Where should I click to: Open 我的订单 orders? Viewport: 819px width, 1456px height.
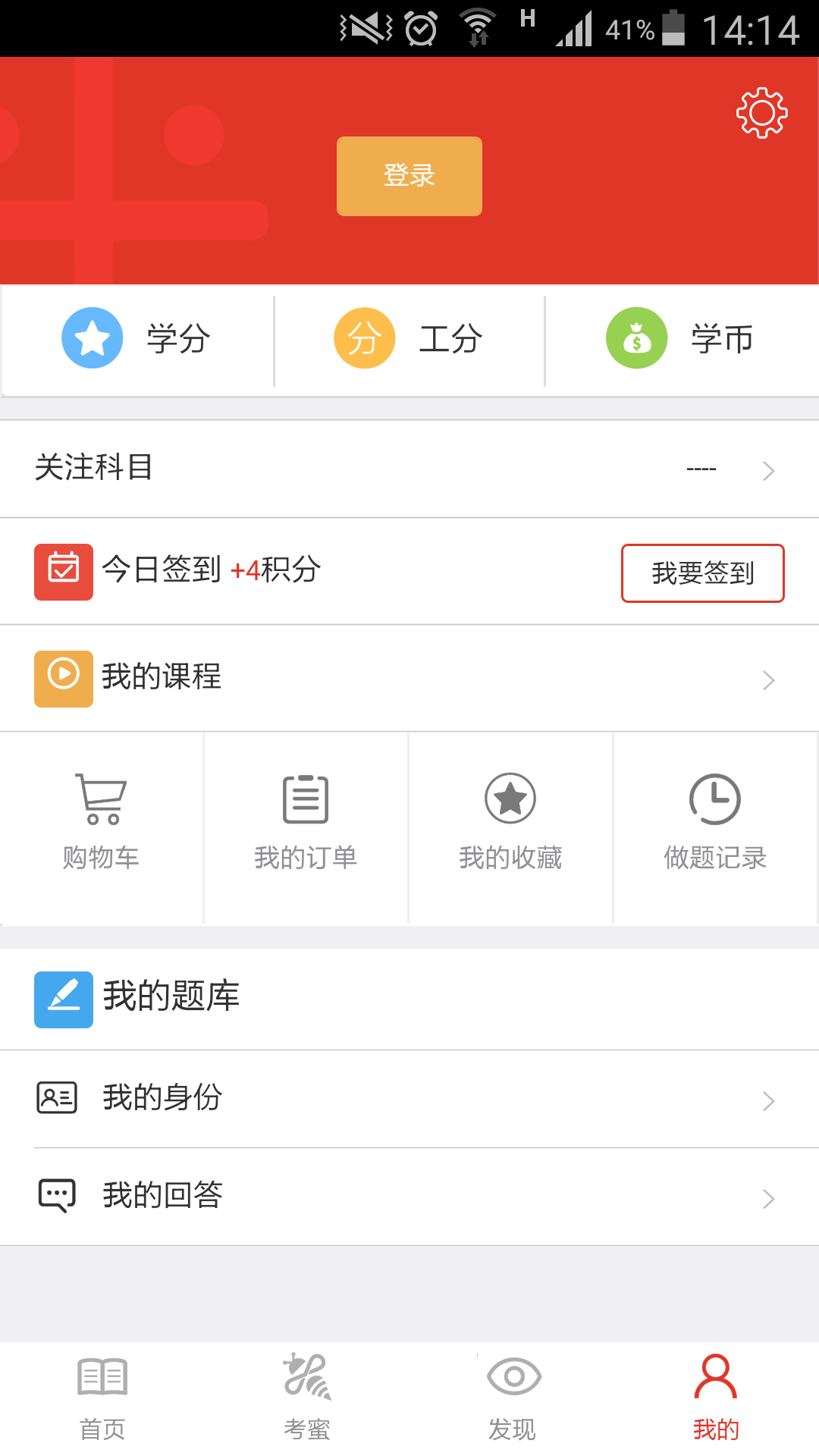(306, 828)
